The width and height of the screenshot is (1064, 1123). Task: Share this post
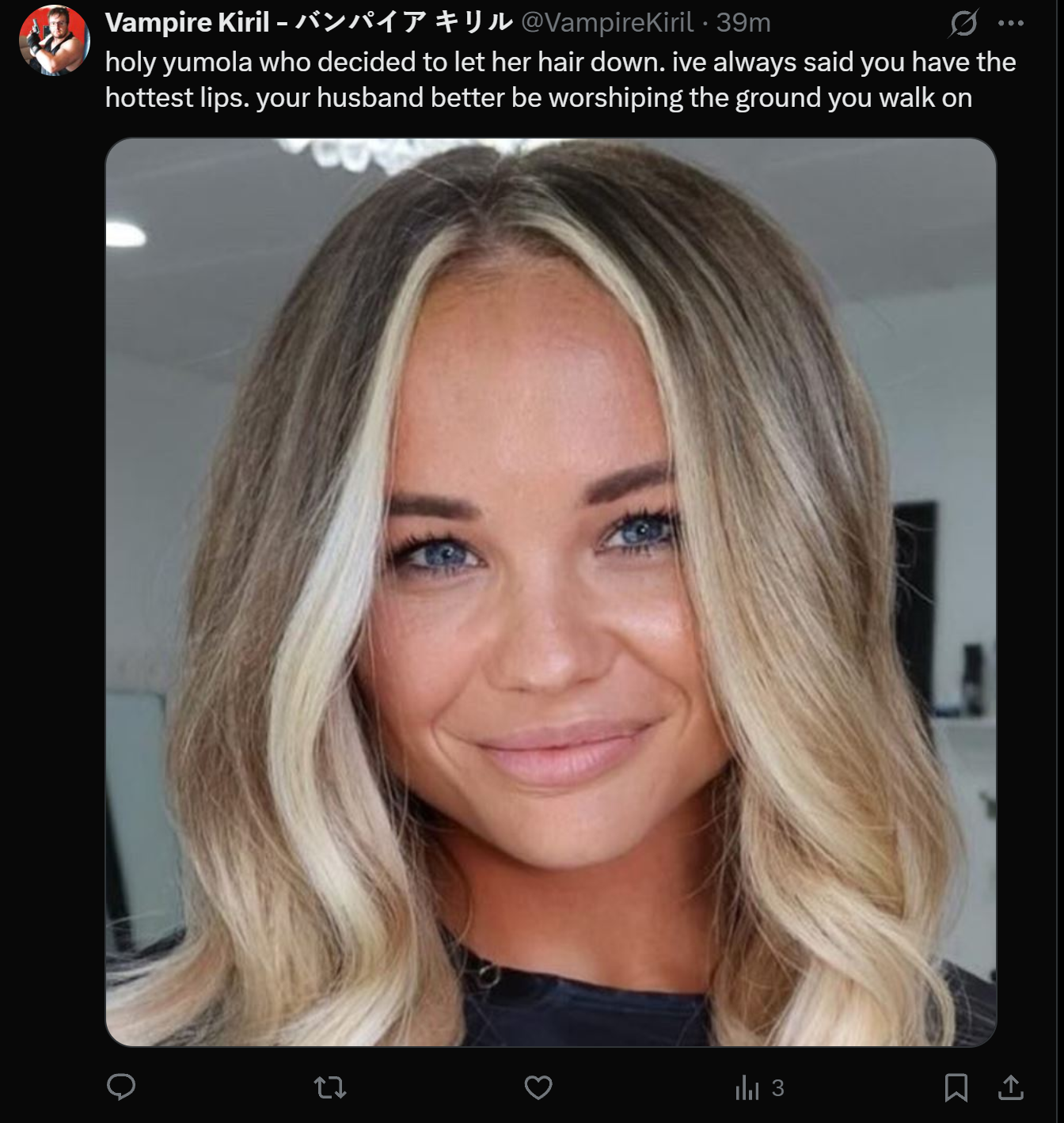[1010, 1087]
